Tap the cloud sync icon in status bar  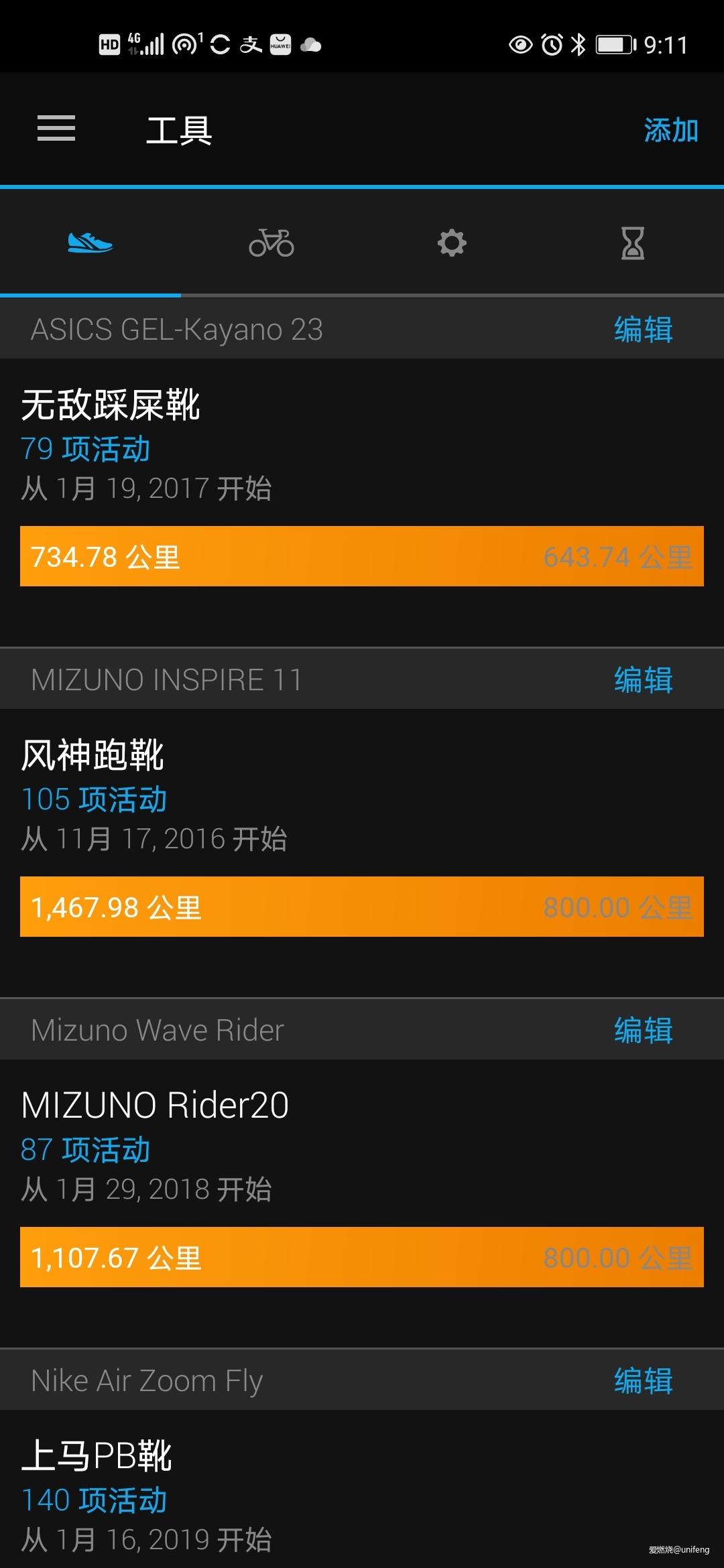(x=310, y=45)
